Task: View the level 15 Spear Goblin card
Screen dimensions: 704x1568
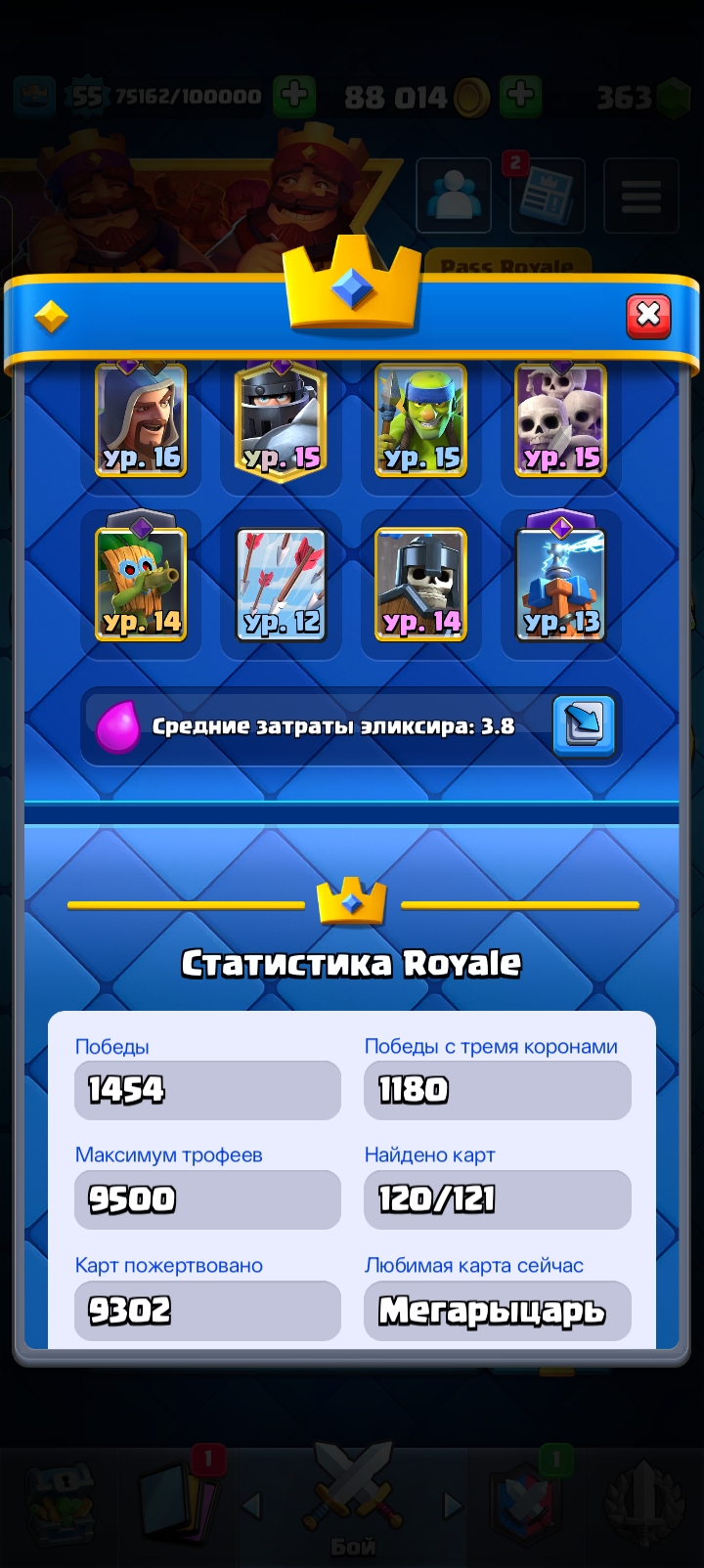Action: 420,422
